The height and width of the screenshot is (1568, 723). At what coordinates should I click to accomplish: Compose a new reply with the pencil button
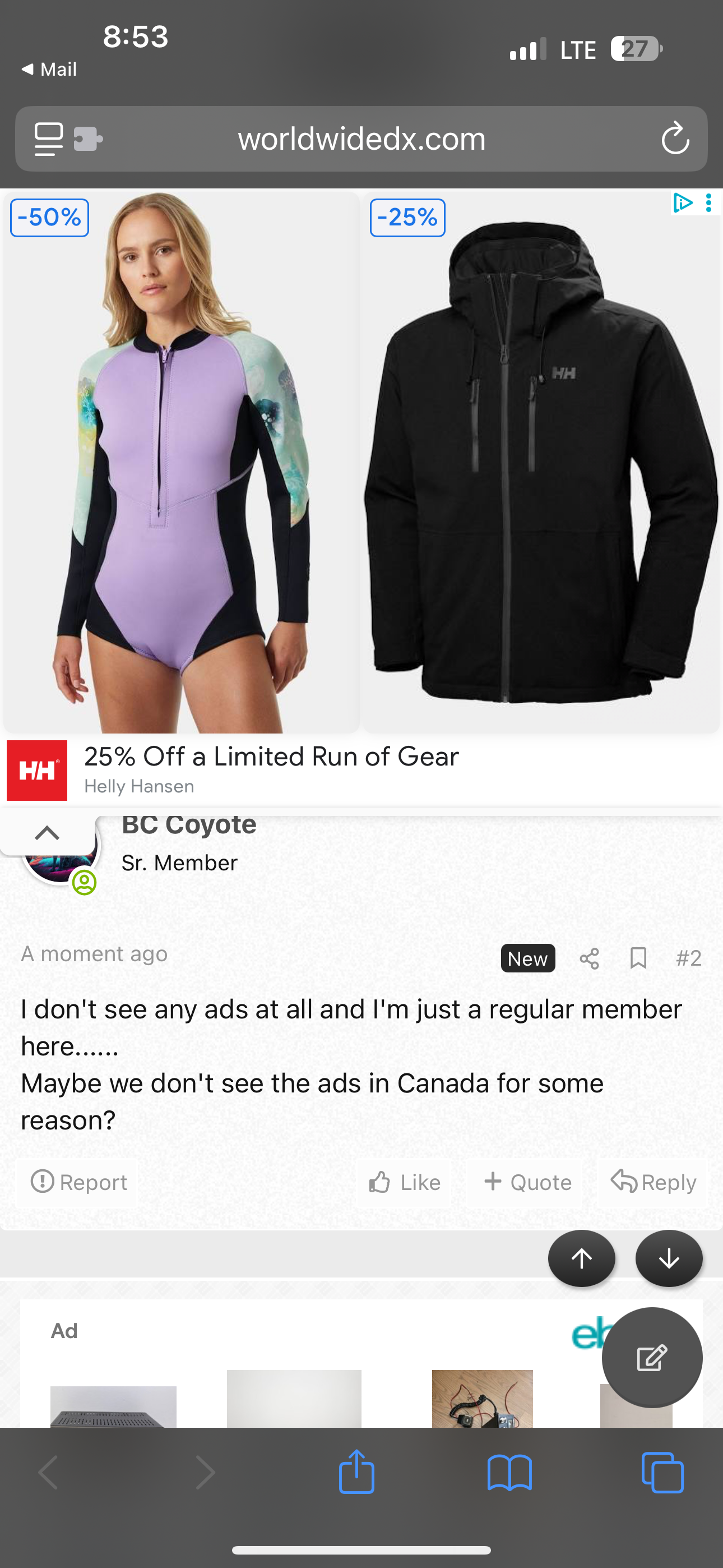(x=652, y=1358)
